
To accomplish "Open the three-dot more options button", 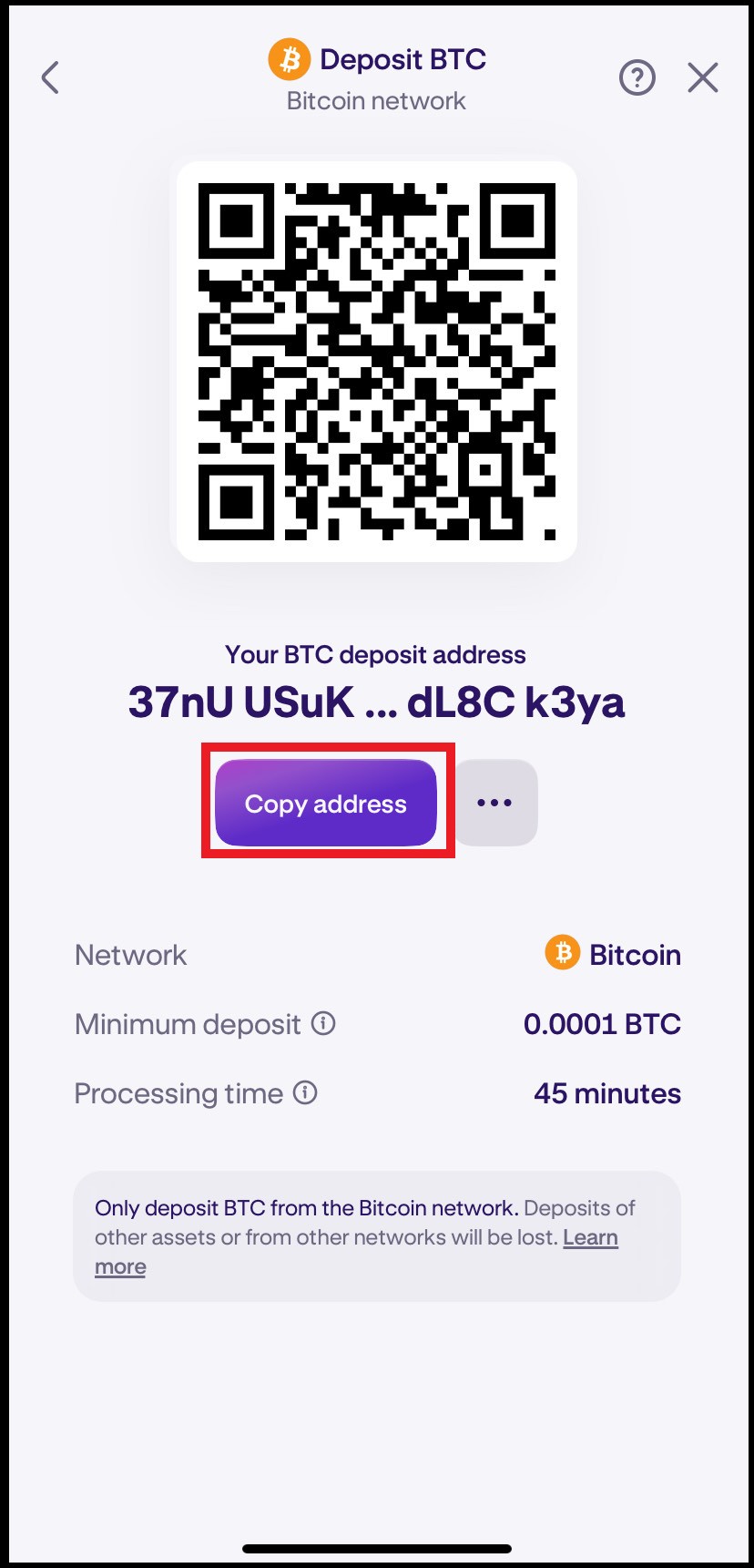I will point(494,803).
